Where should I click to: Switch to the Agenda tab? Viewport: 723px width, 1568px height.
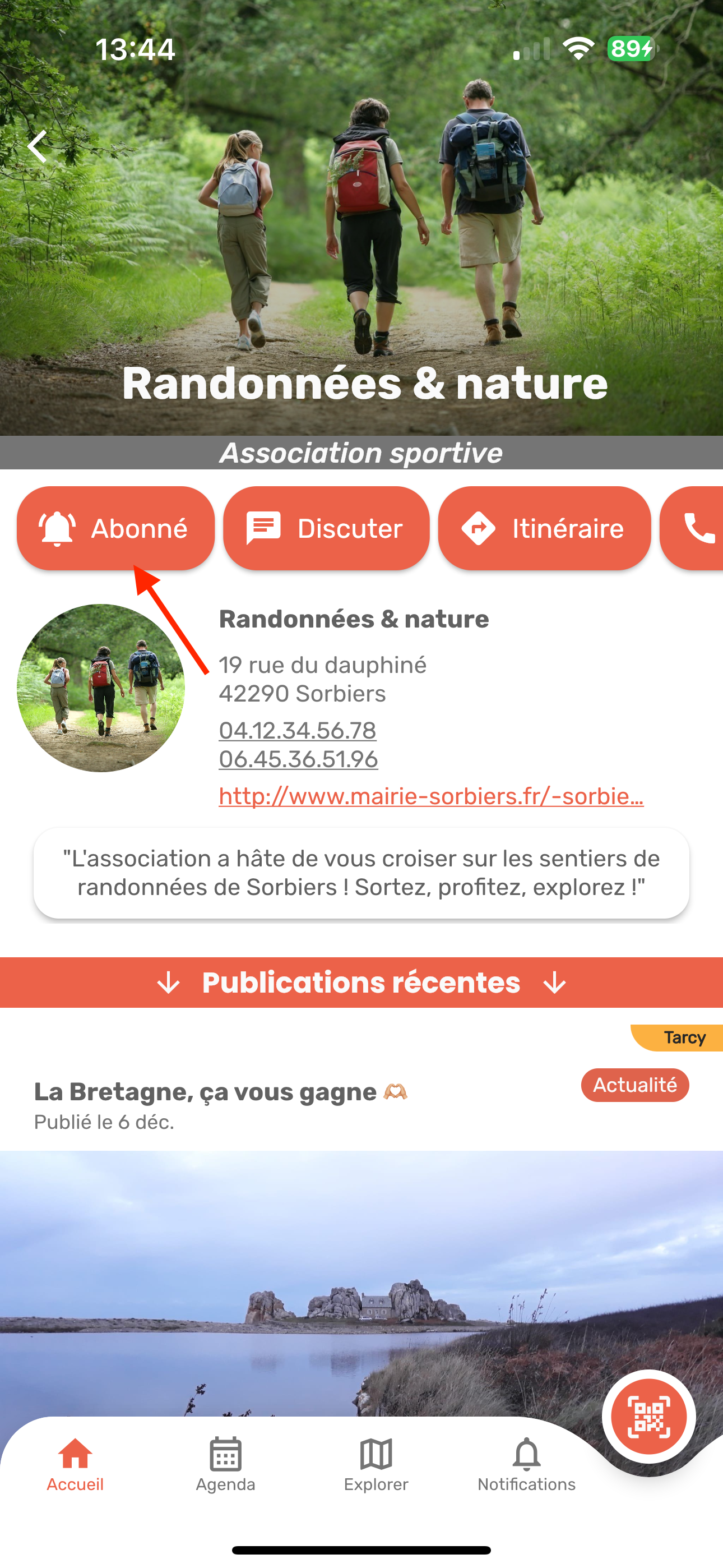pyautogui.click(x=226, y=1464)
